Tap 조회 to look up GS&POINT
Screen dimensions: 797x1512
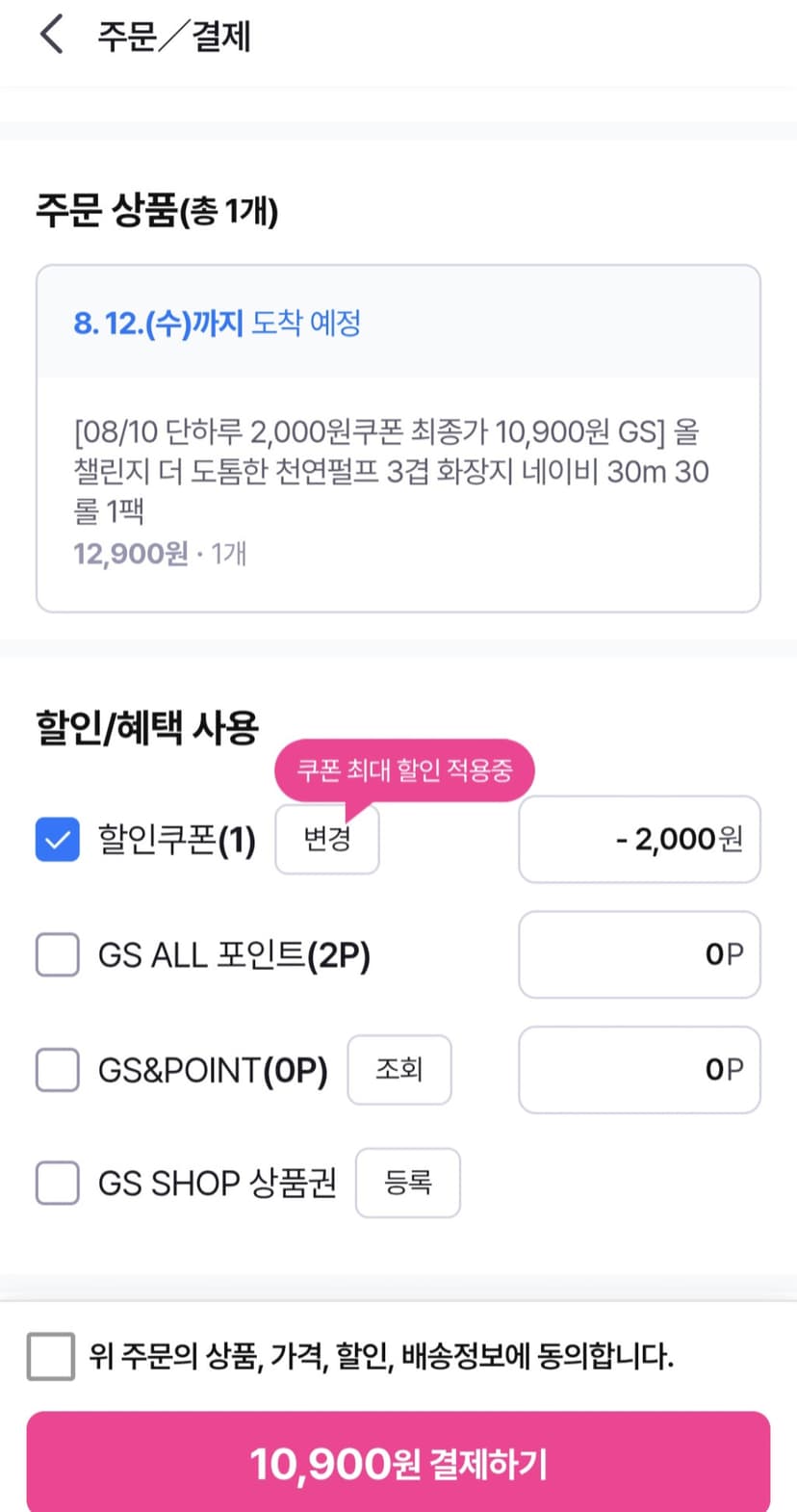tap(399, 1069)
